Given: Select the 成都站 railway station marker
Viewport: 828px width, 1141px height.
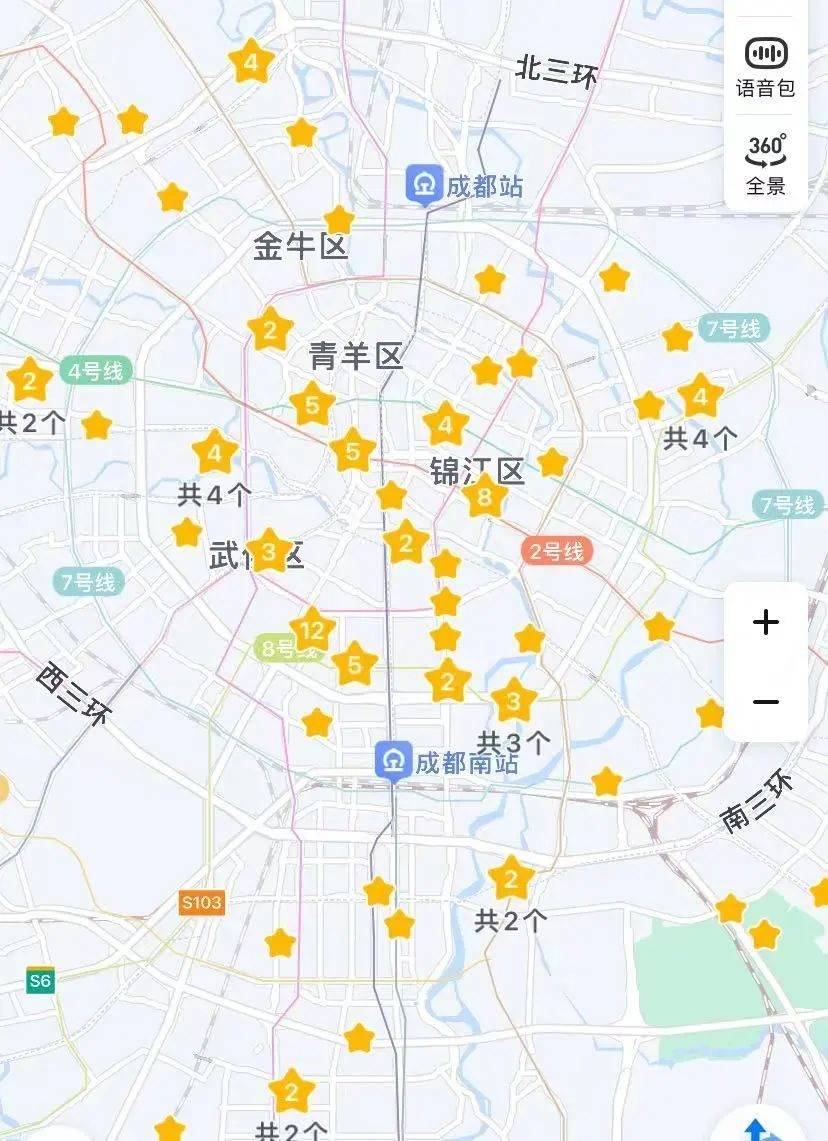Looking at the screenshot, I should [x=426, y=185].
